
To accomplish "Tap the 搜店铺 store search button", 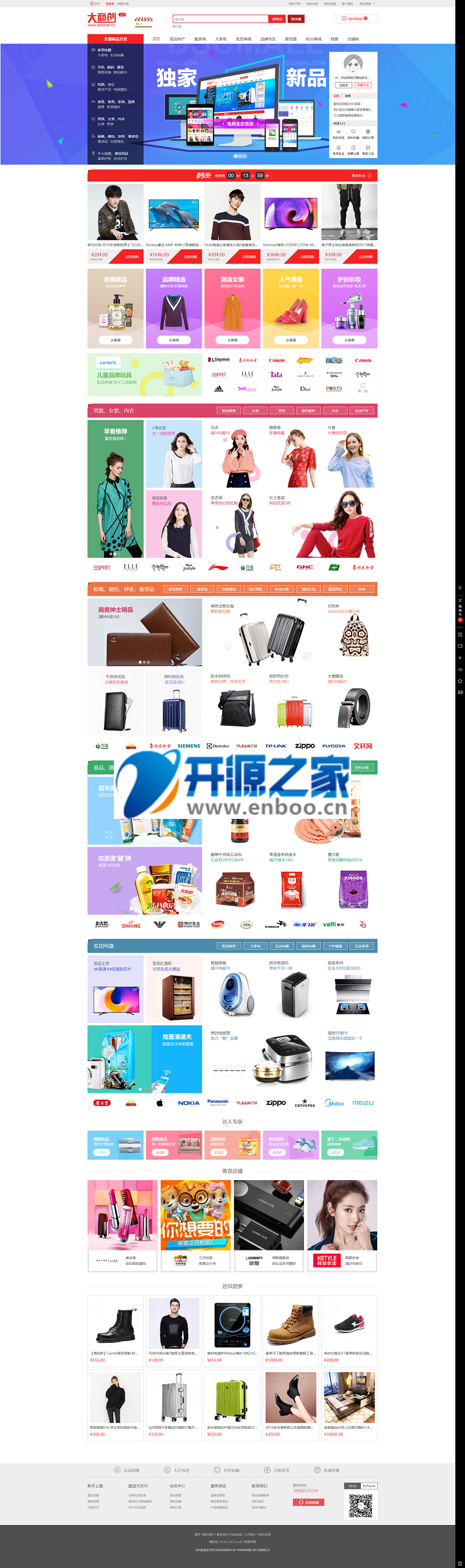I will point(296,19).
